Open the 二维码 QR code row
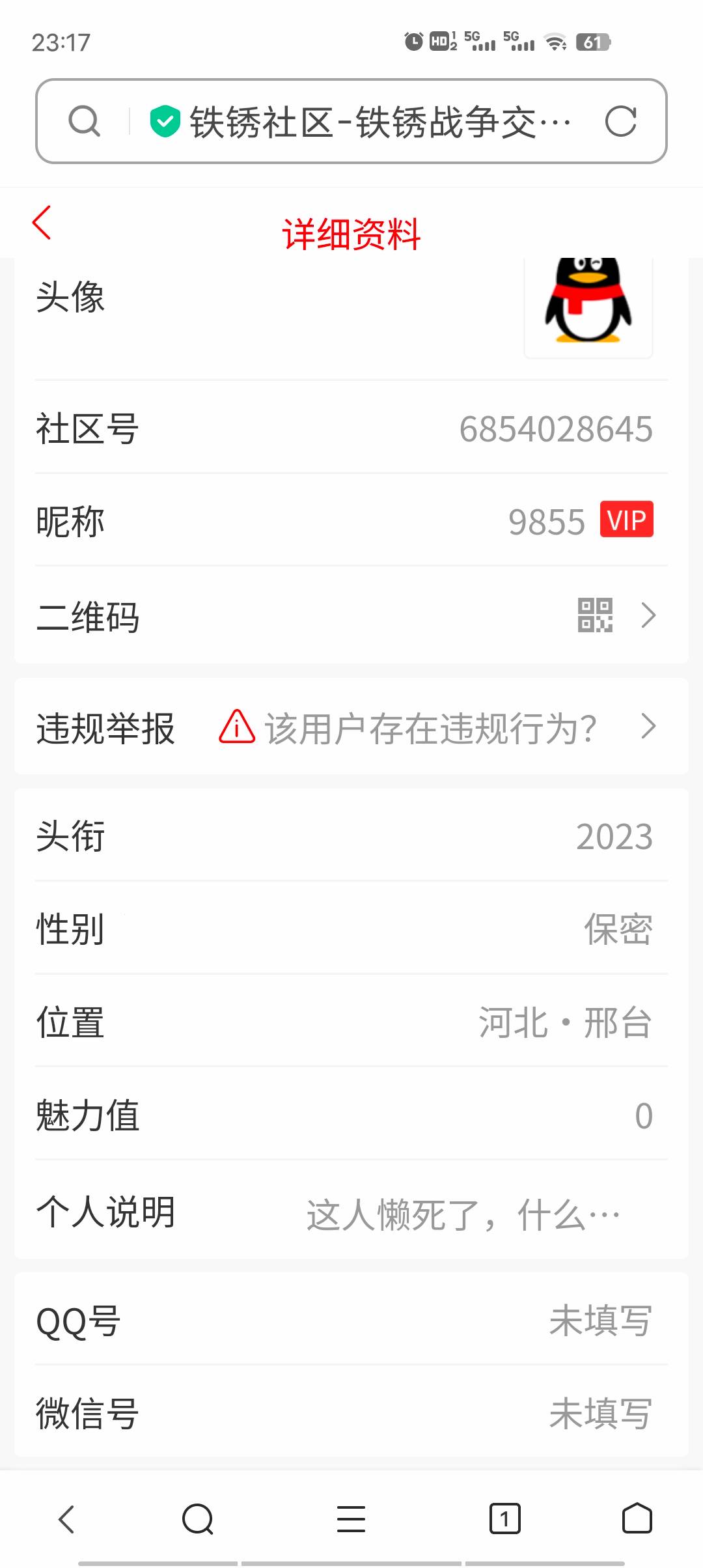This screenshot has height=1568, width=703. pyautogui.click(x=351, y=616)
